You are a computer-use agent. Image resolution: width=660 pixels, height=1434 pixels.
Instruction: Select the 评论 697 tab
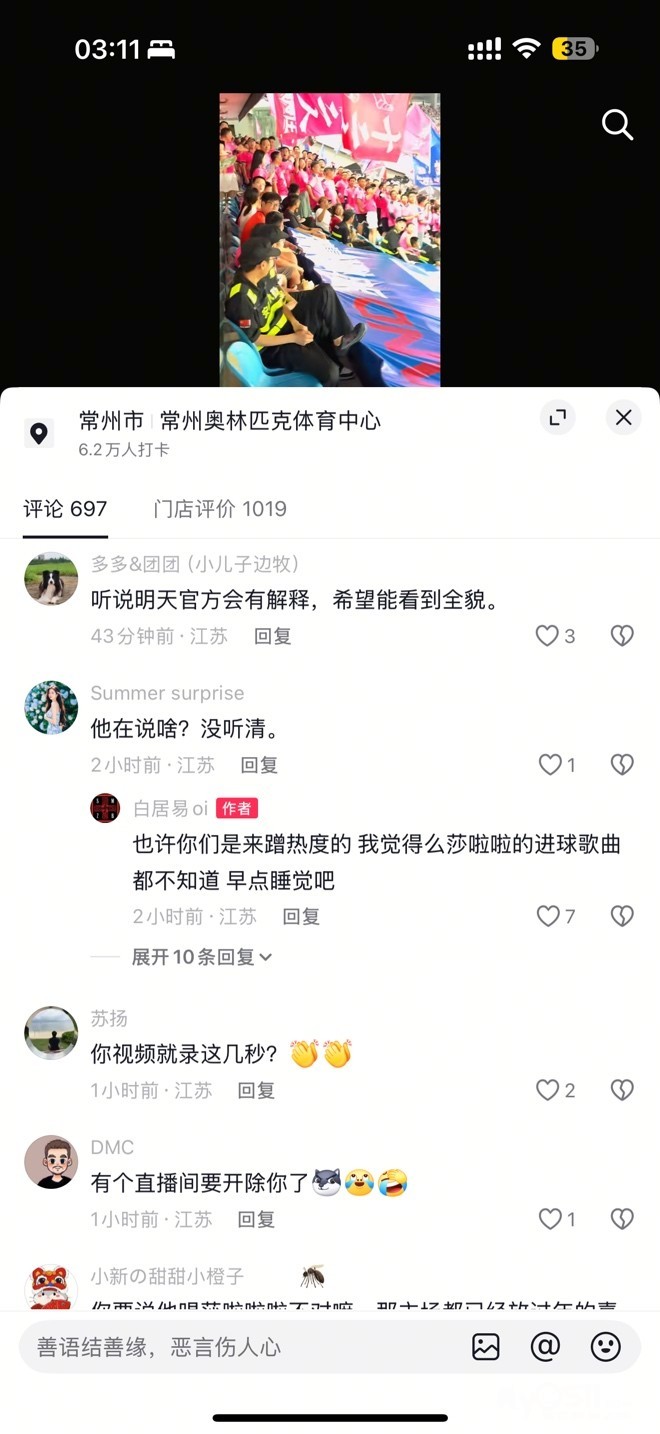(x=65, y=509)
